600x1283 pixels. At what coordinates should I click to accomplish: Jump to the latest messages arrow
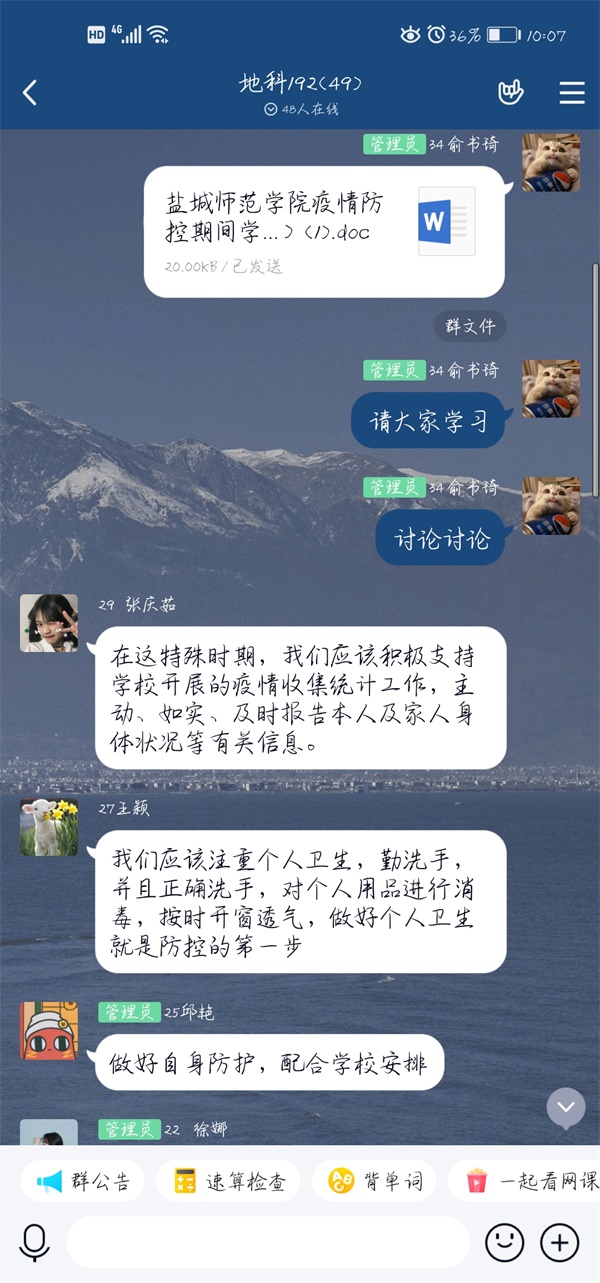(x=566, y=1107)
